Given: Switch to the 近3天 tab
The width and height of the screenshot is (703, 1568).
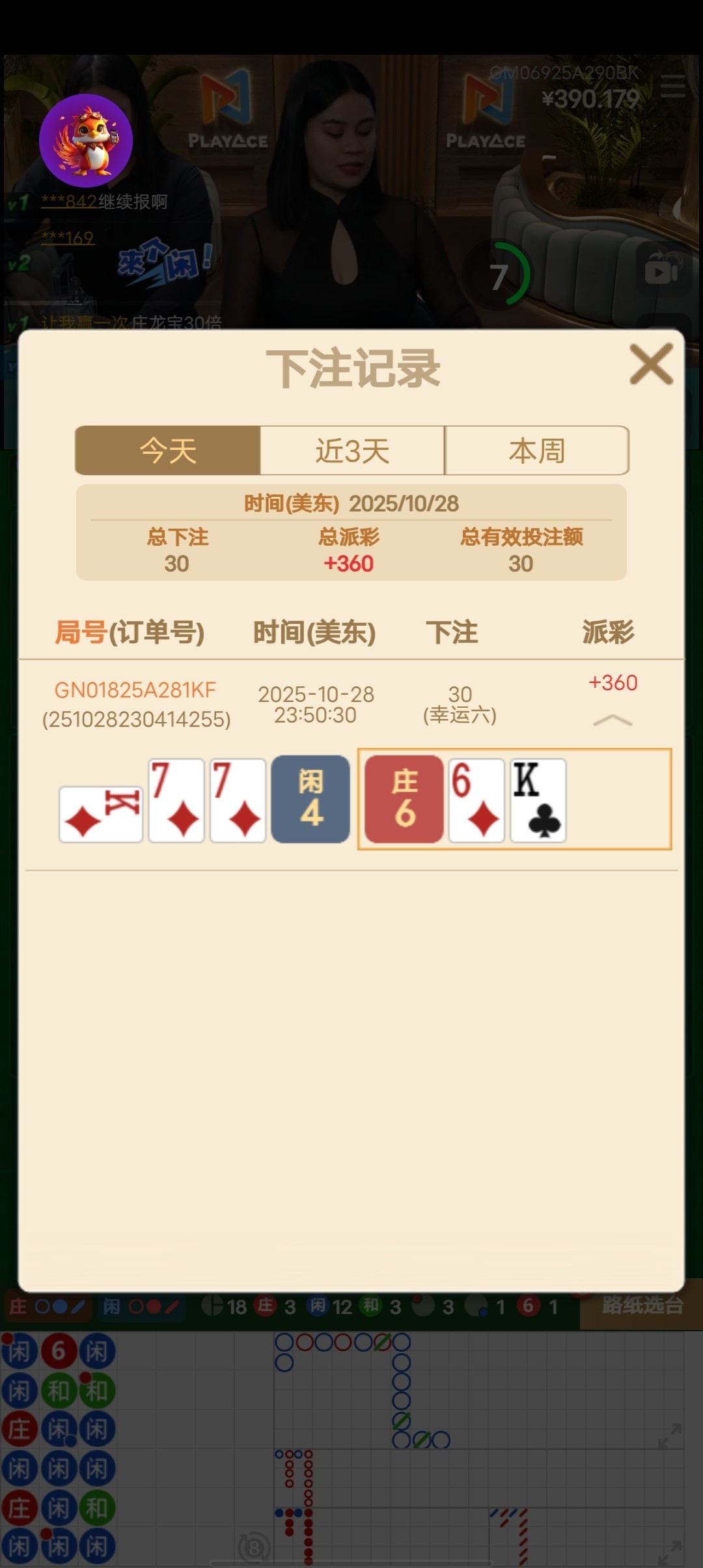Looking at the screenshot, I should pos(352,451).
